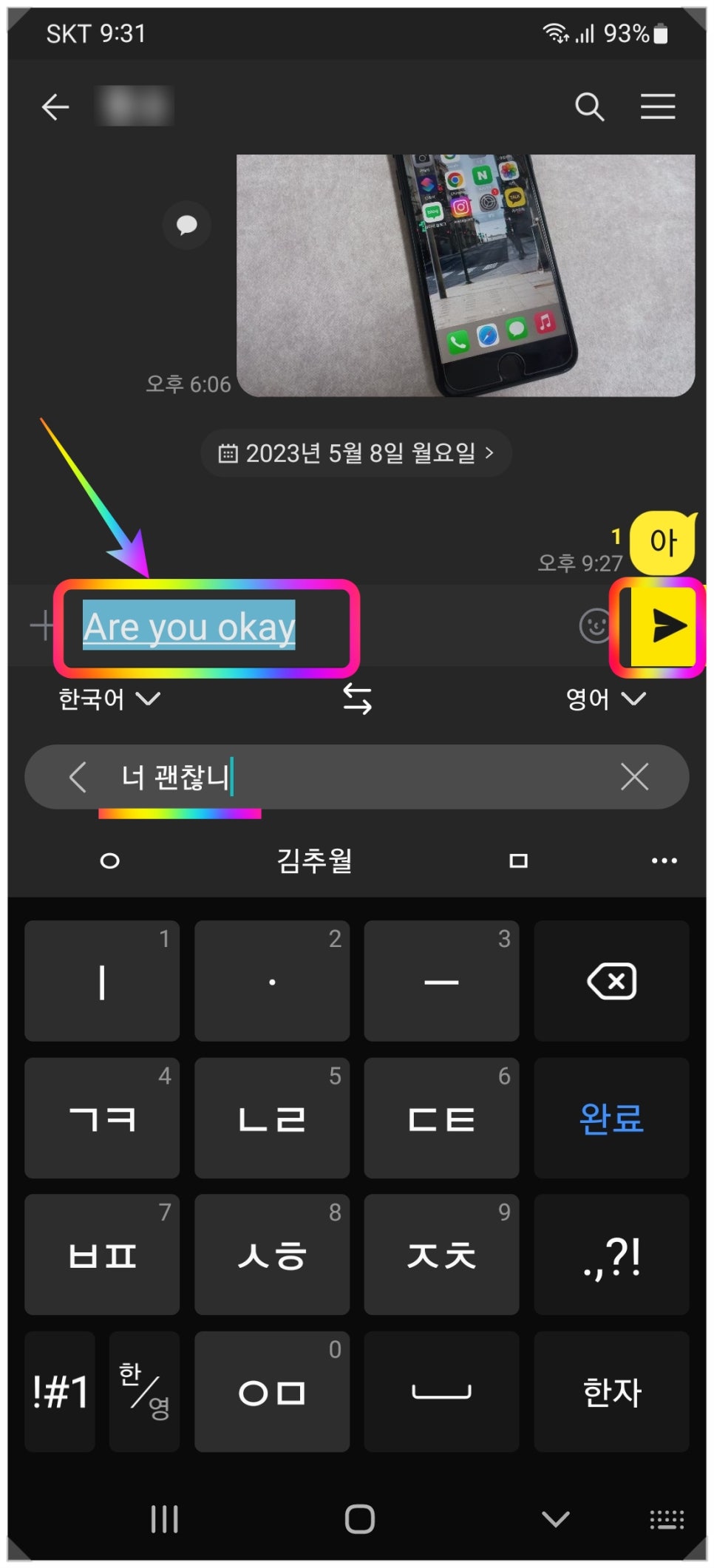Open more keyboard suggestions with three dots
The width and height of the screenshot is (714, 1568).
(x=664, y=861)
